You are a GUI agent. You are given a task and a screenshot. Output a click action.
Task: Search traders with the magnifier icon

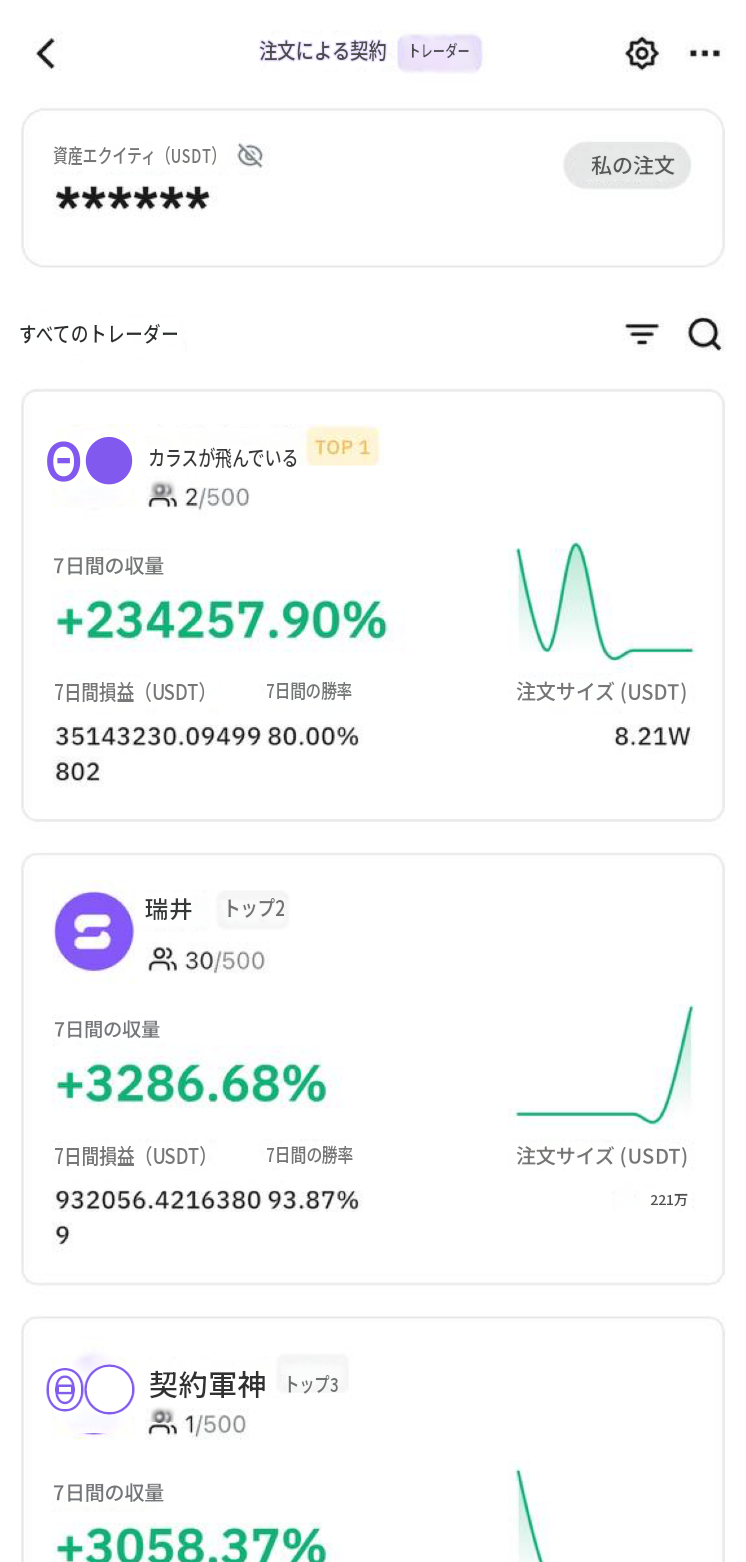pos(705,334)
